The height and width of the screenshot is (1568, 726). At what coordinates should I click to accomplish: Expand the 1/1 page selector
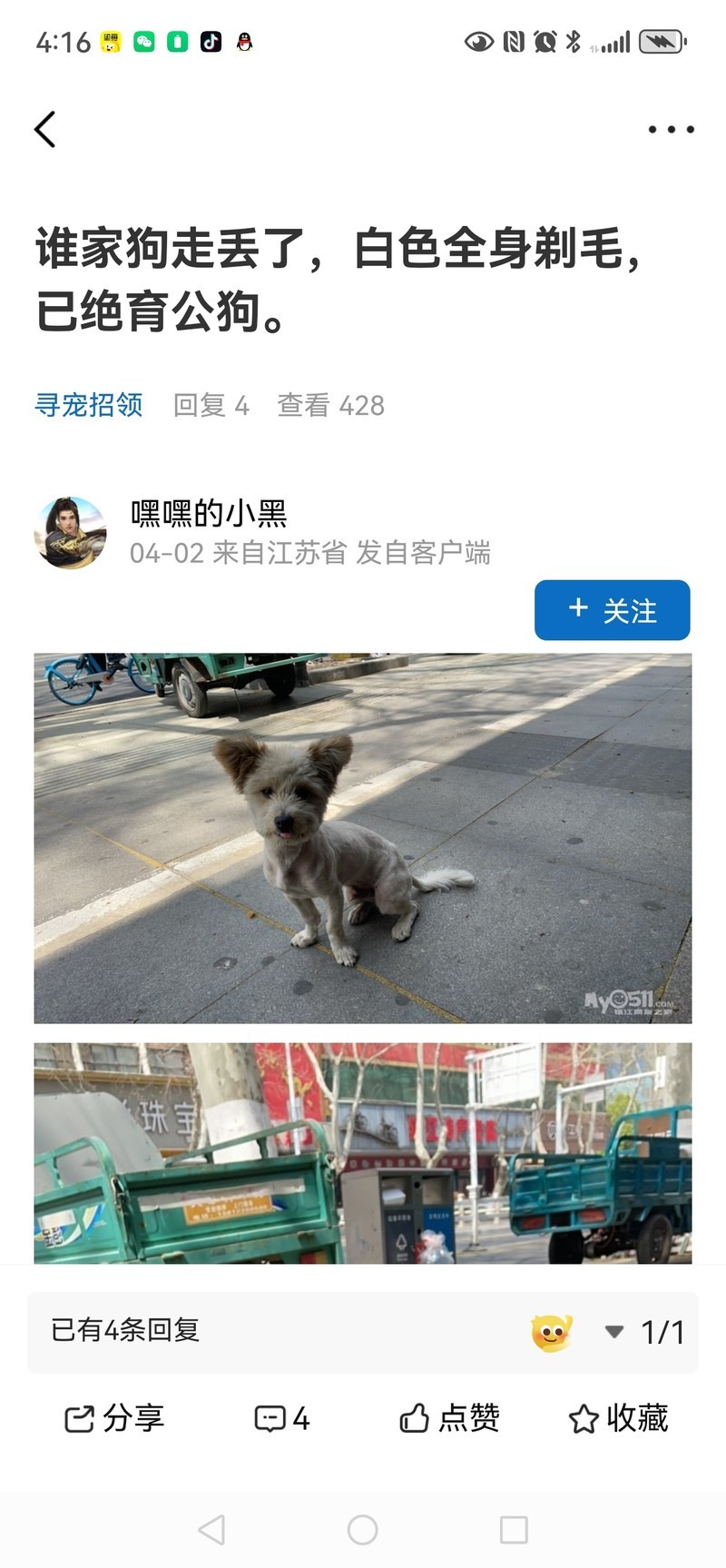coord(646,1332)
